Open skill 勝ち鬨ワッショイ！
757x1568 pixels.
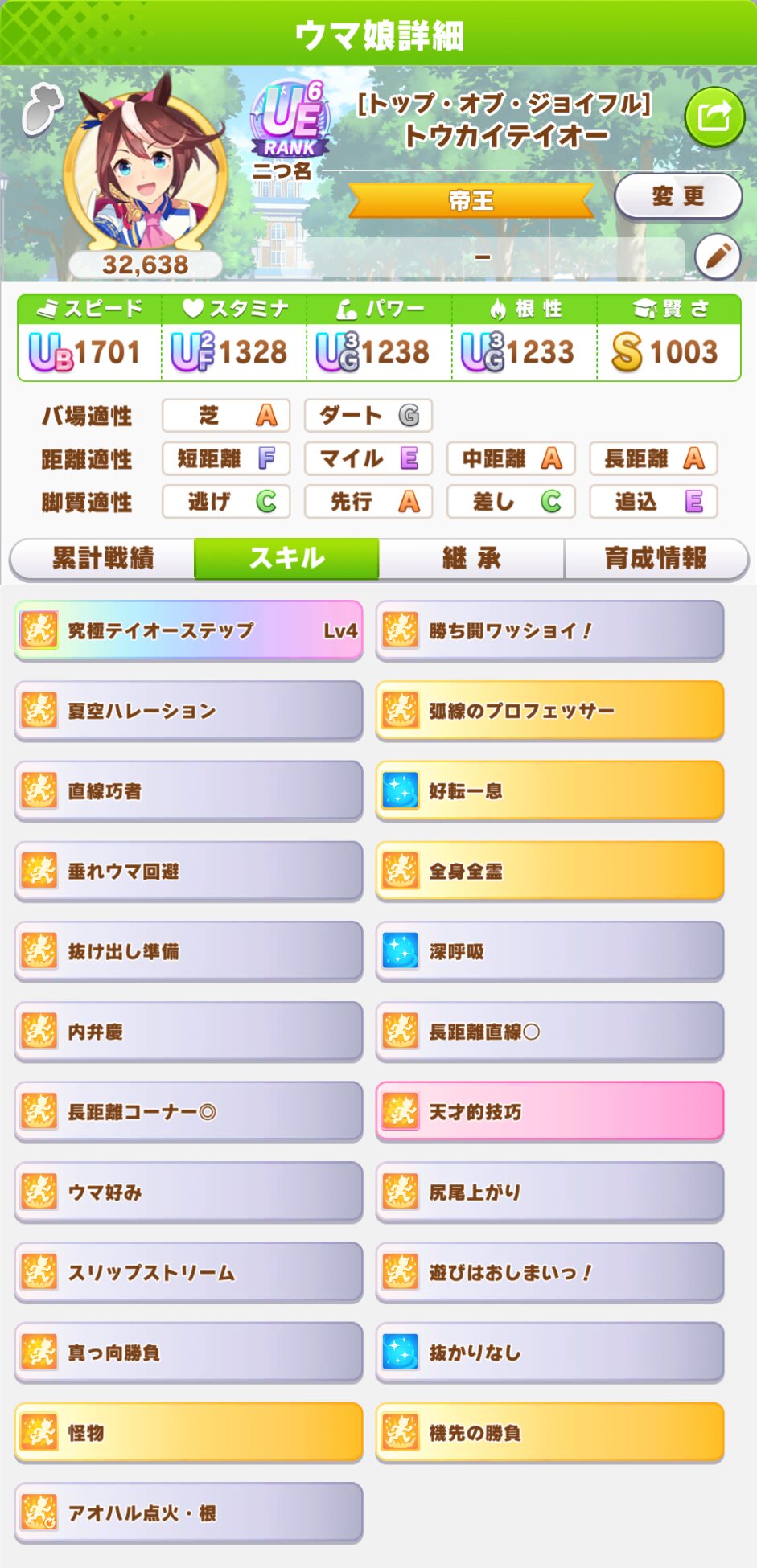549,630
